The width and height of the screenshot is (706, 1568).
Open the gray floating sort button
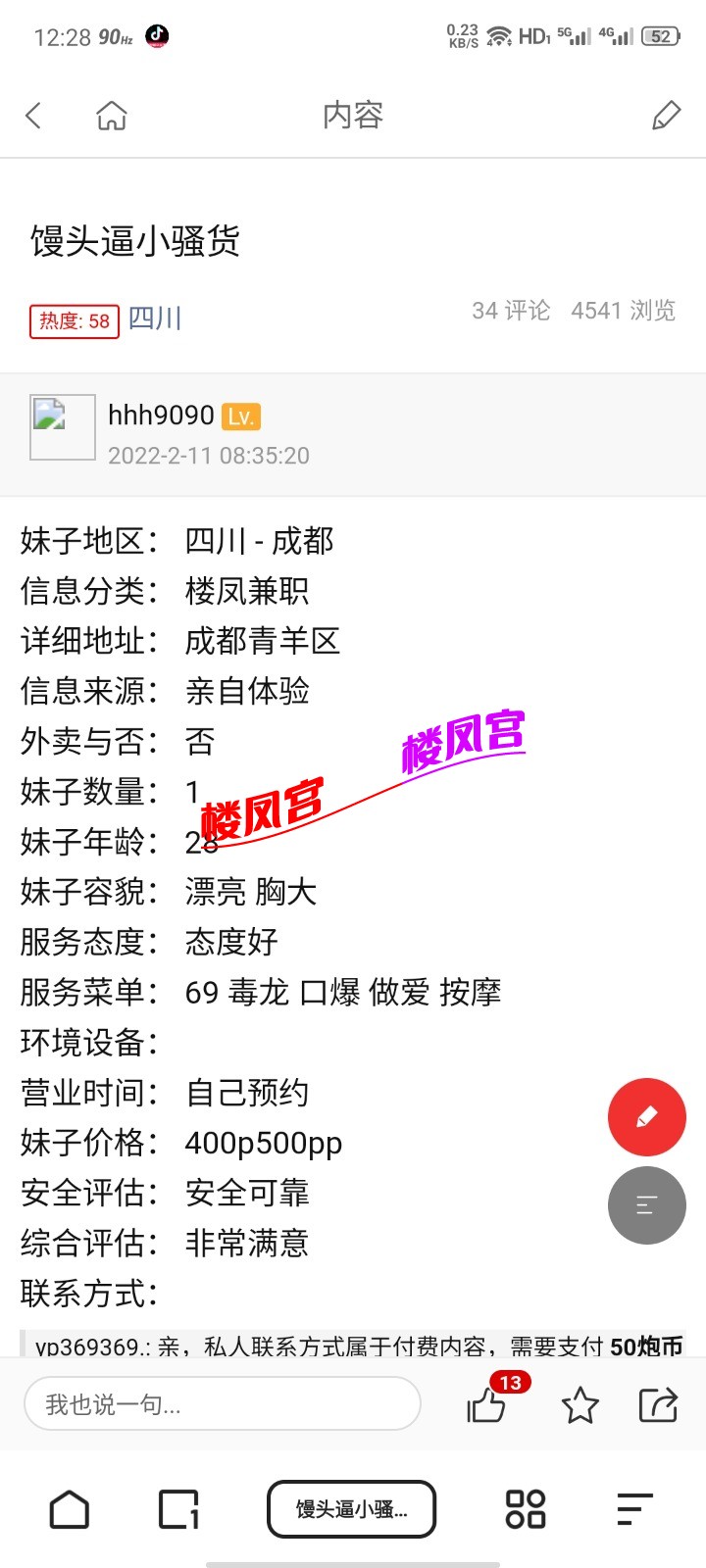tap(646, 1205)
